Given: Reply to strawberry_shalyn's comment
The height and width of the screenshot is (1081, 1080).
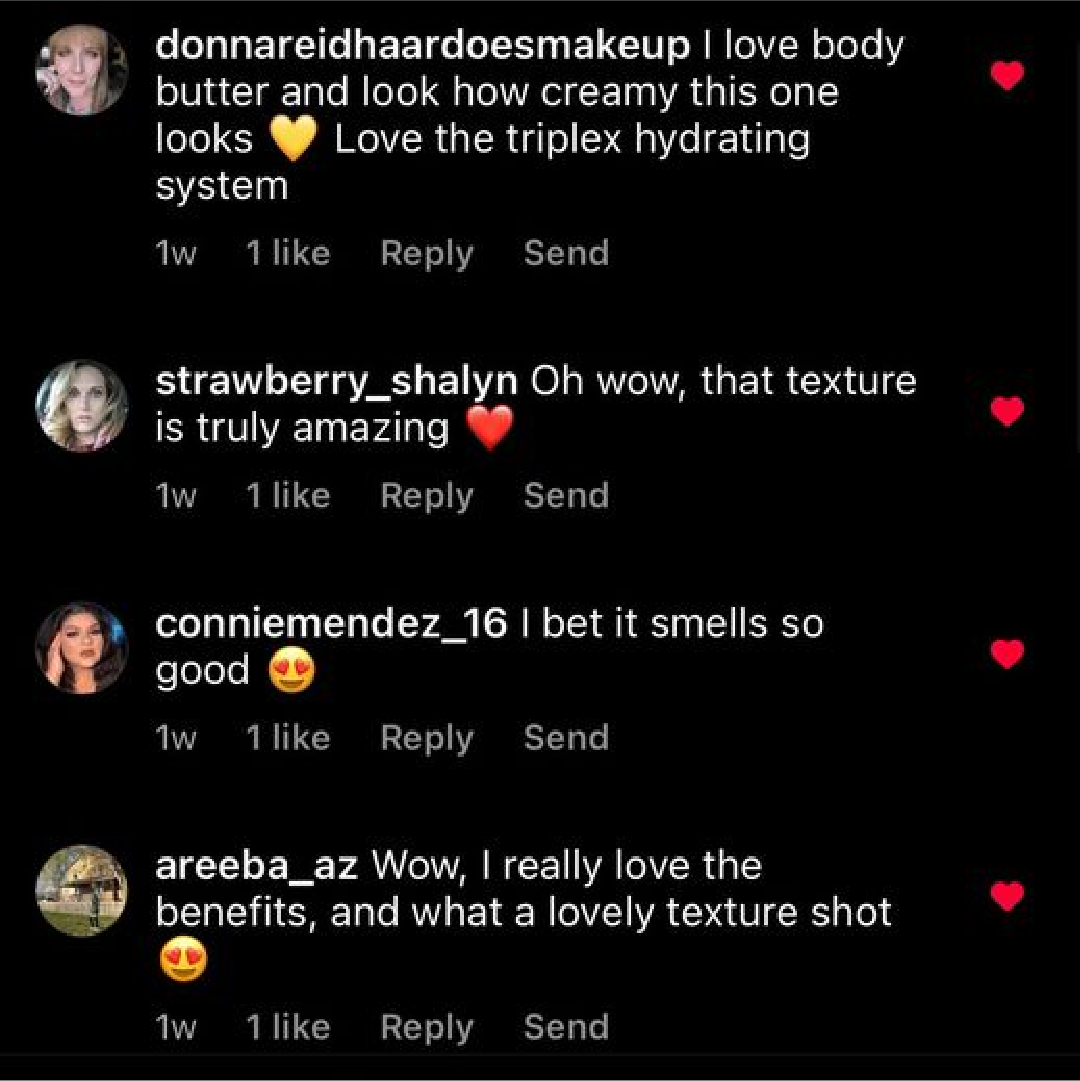Looking at the screenshot, I should [426, 496].
